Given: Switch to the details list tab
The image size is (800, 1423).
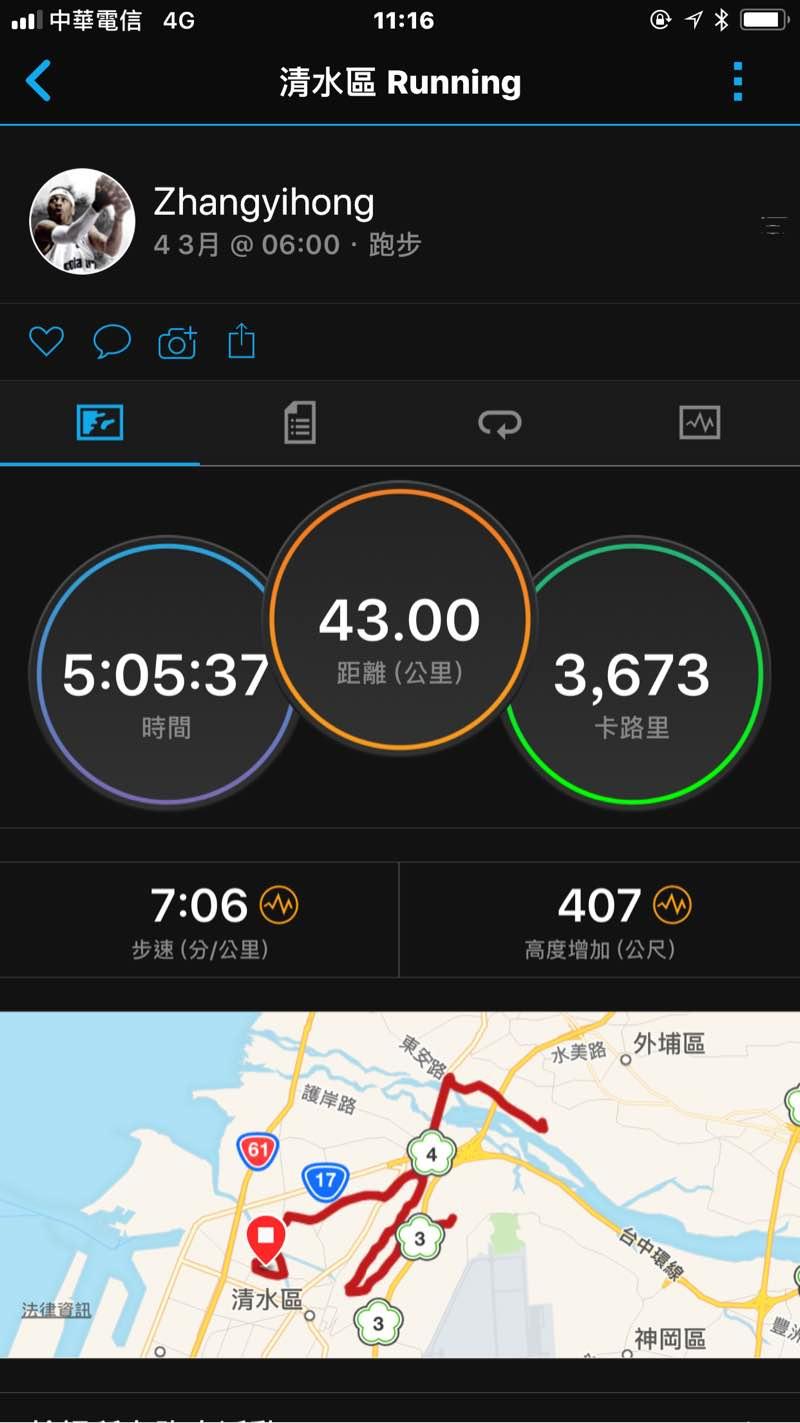Looking at the screenshot, I should click(x=299, y=423).
